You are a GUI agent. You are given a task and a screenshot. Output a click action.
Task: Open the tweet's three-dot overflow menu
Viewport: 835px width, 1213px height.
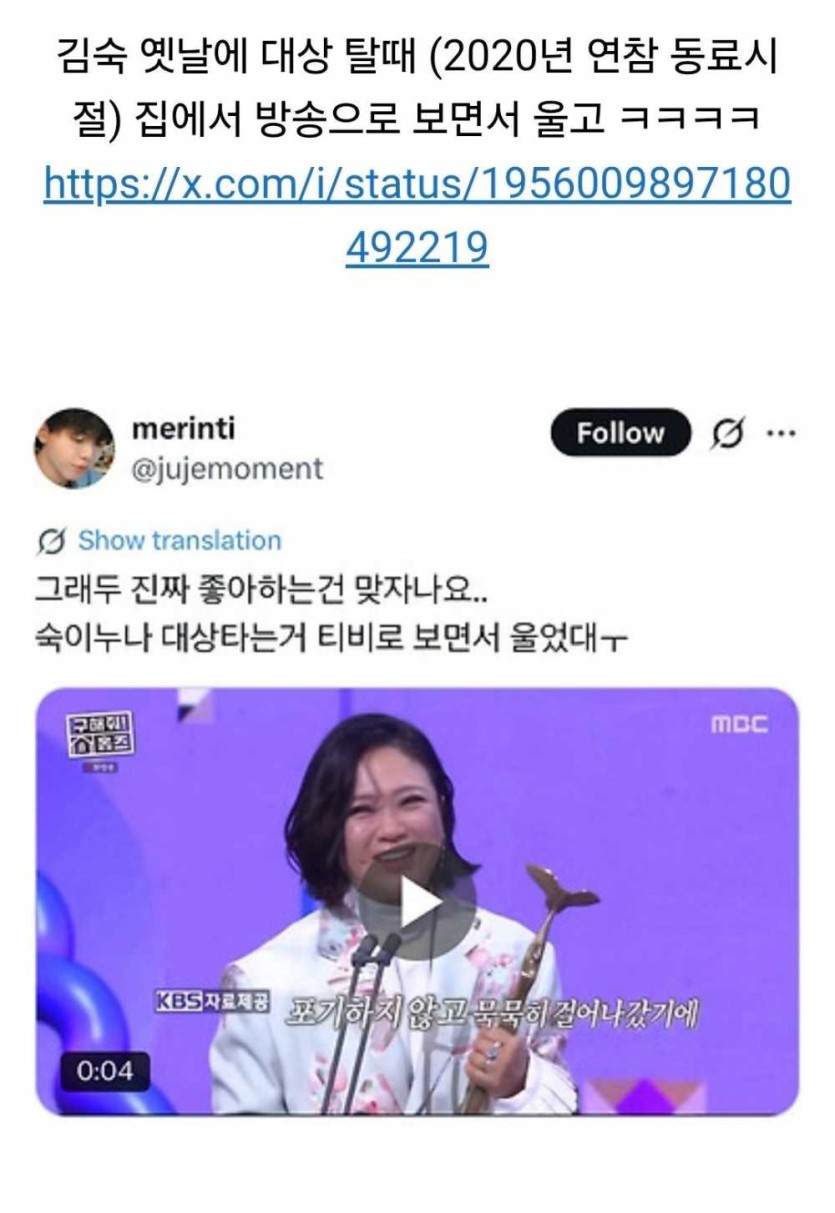tap(781, 434)
